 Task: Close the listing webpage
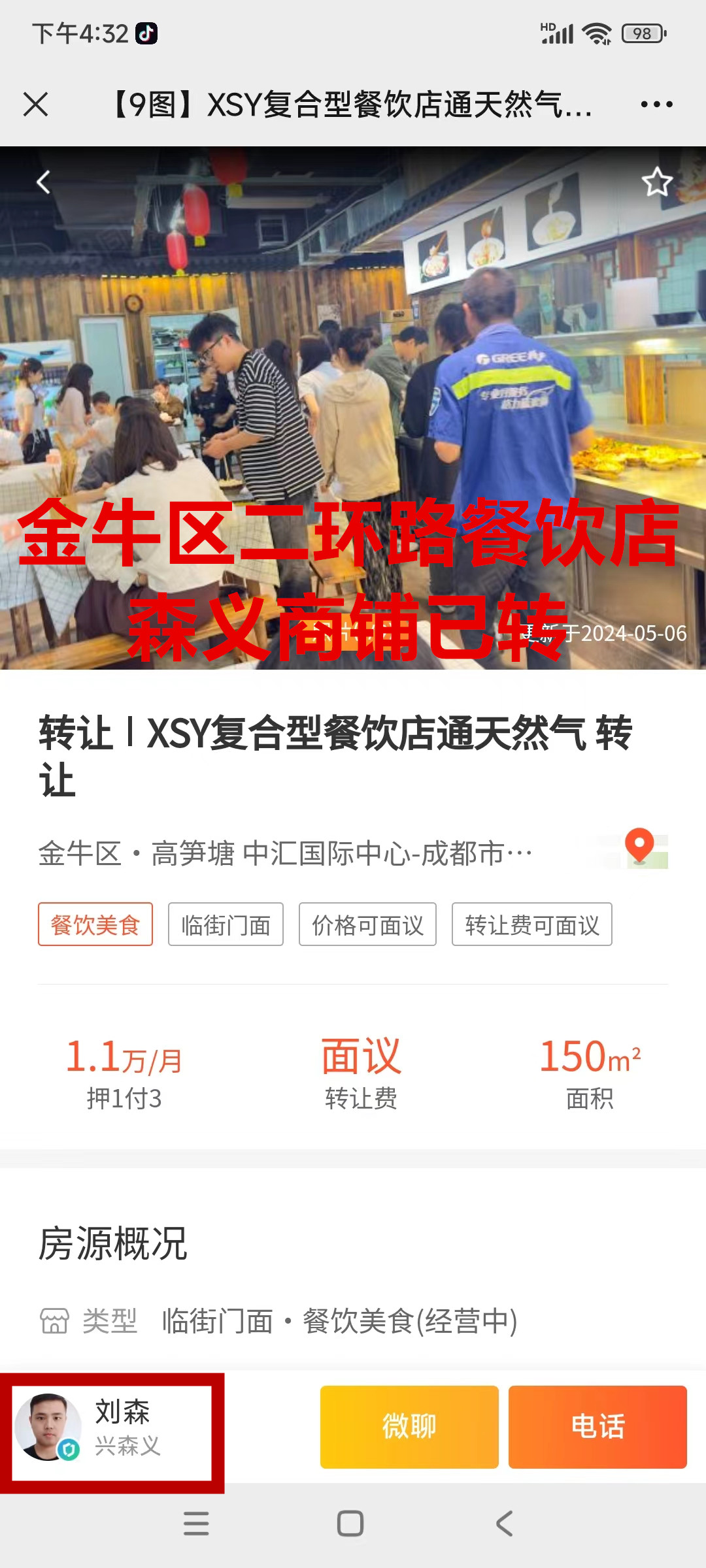pos(36,105)
